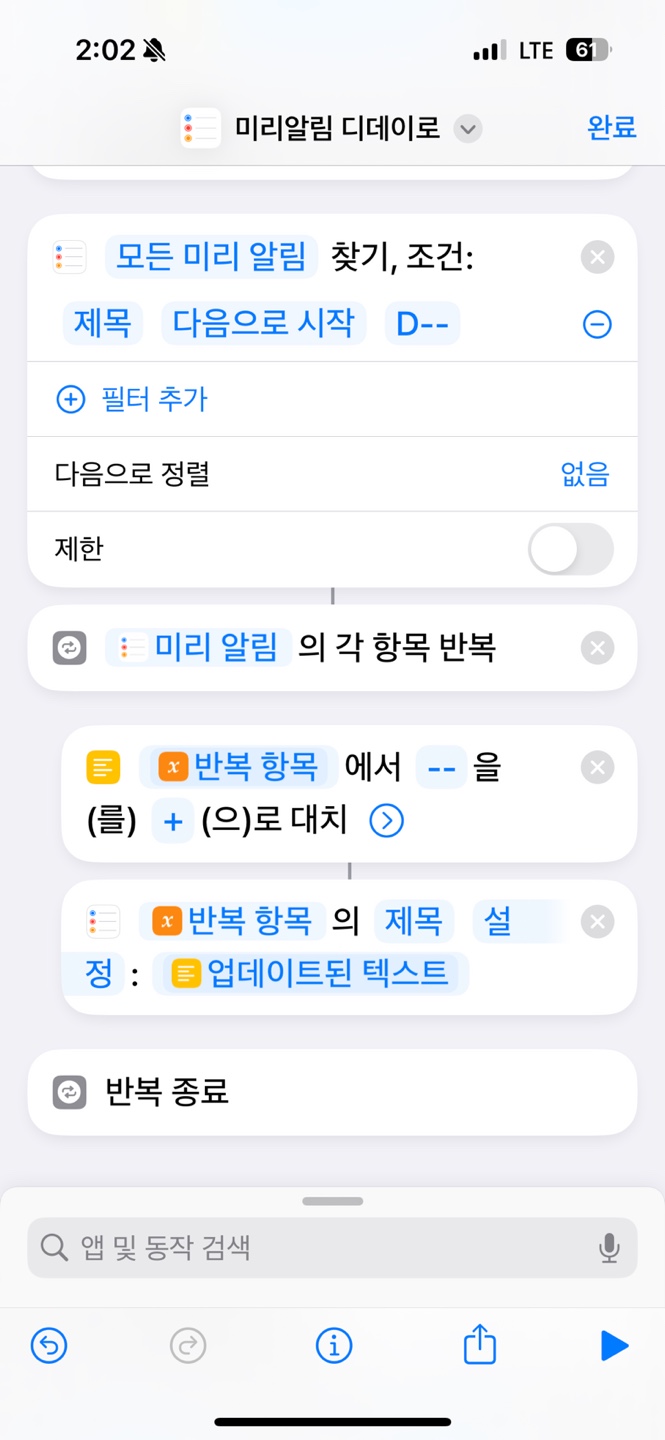Viewport: 665px width, 1440px height.
Task: Share this shortcut
Action: (480, 1345)
